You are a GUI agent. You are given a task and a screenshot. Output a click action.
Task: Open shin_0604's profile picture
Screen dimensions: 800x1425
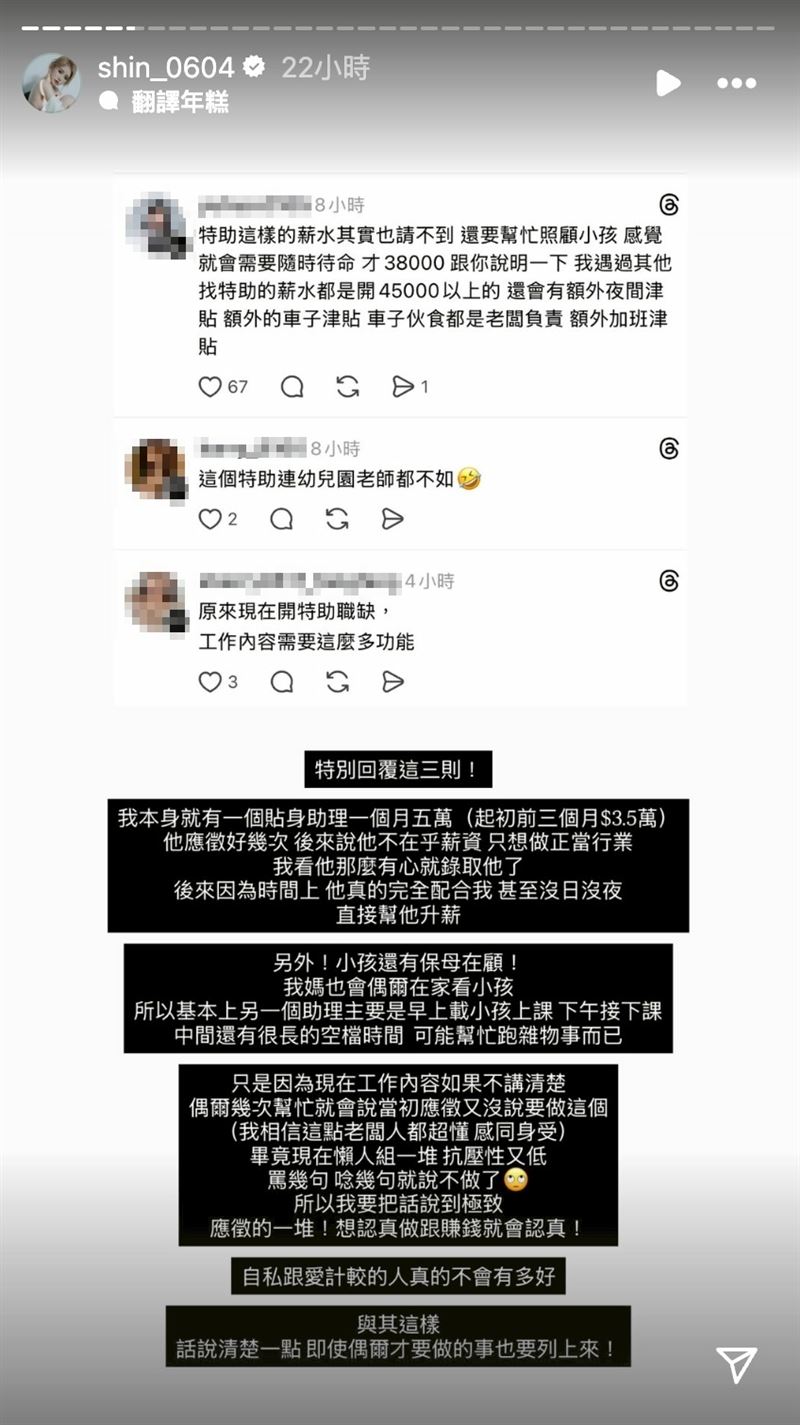[x=51, y=83]
